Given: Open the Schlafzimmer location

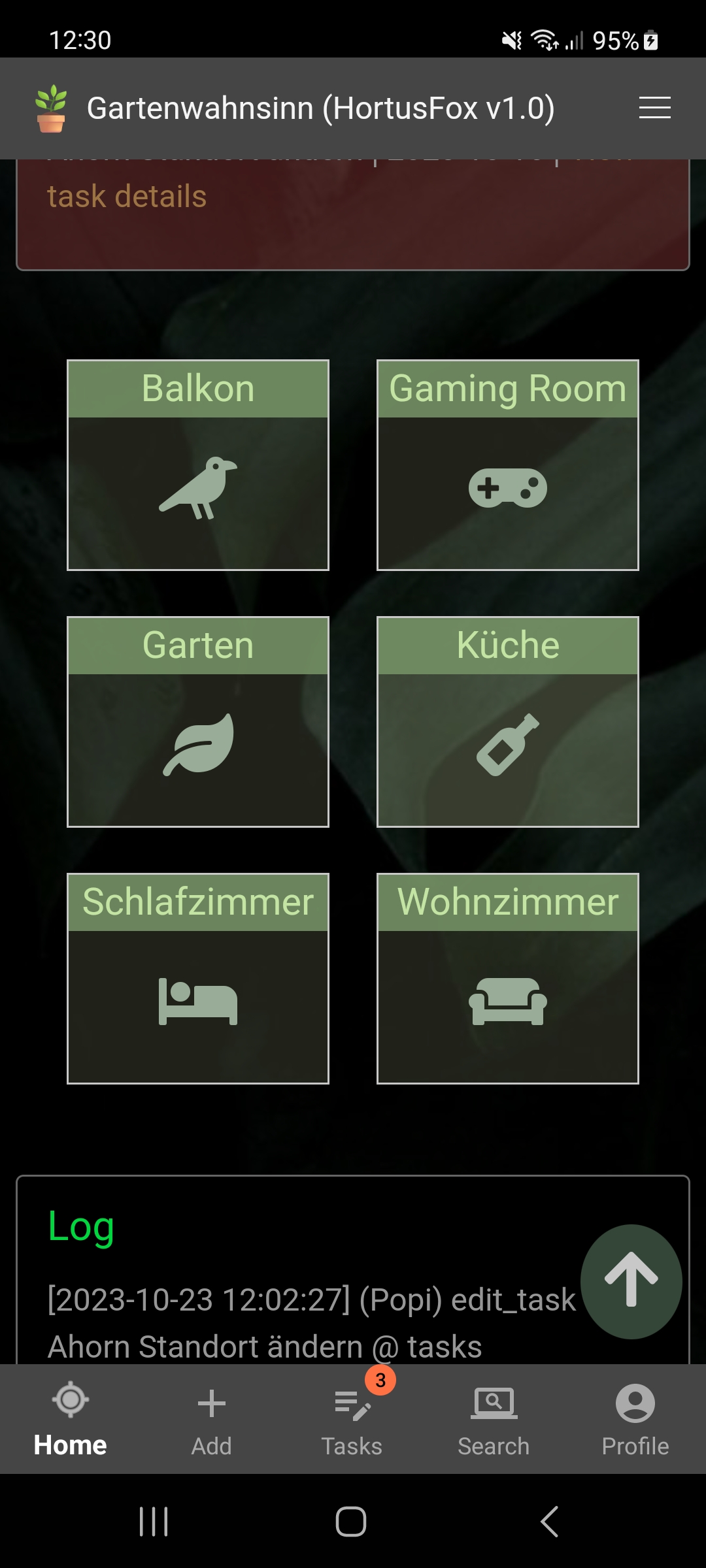Looking at the screenshot, I should 198,979.
